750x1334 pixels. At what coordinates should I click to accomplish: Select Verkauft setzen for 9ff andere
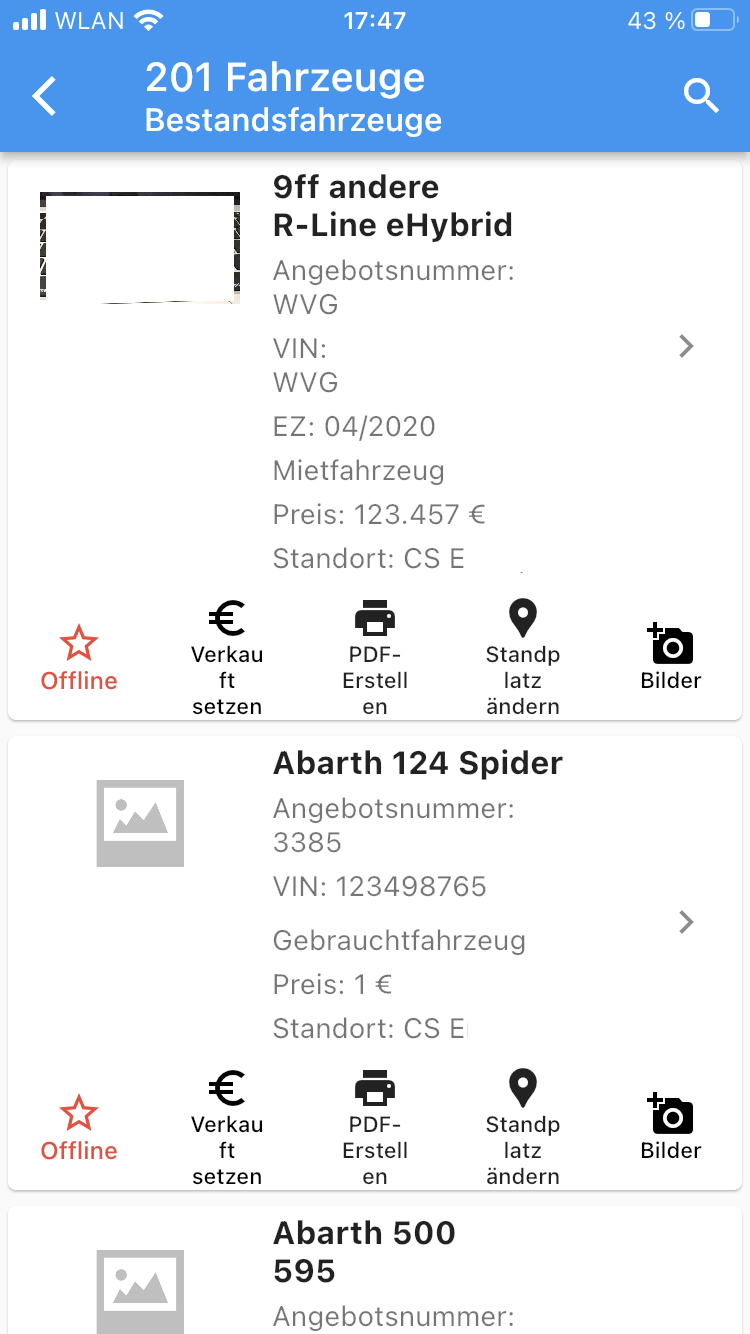click(x=227, y=659)
